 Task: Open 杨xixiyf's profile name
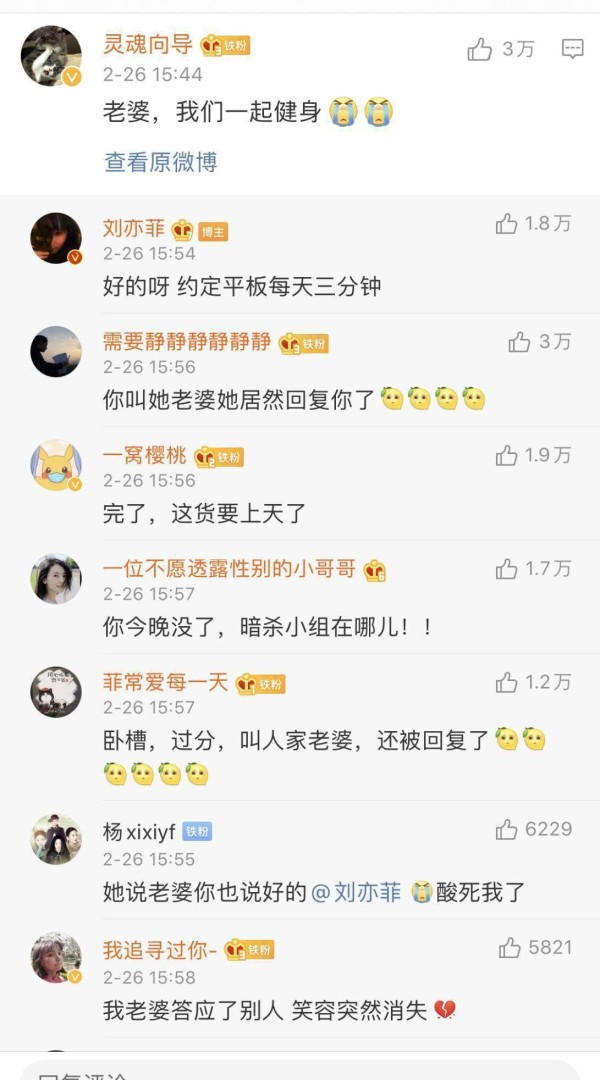pos(139,832)
